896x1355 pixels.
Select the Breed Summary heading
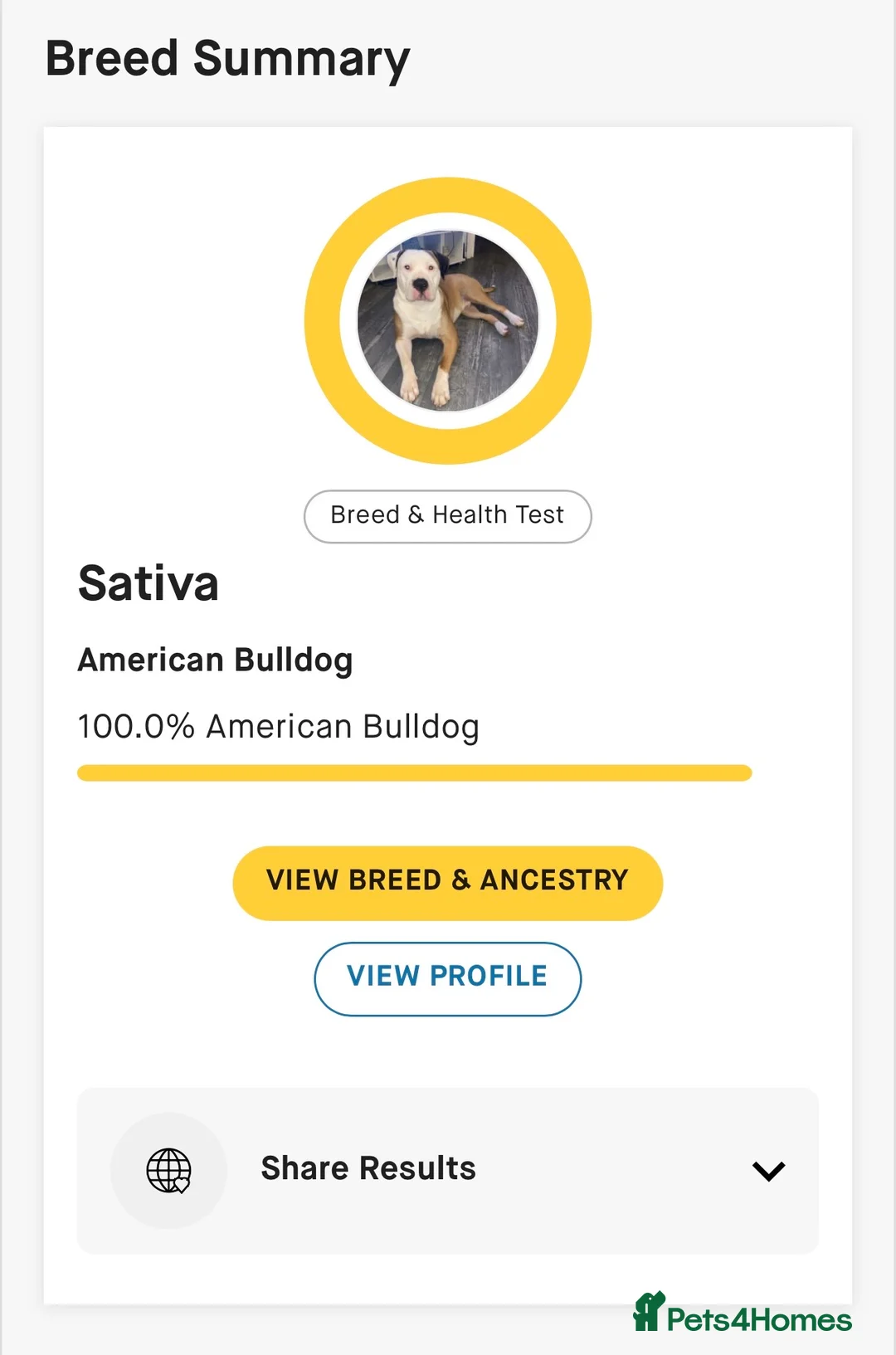coord(227,57)
